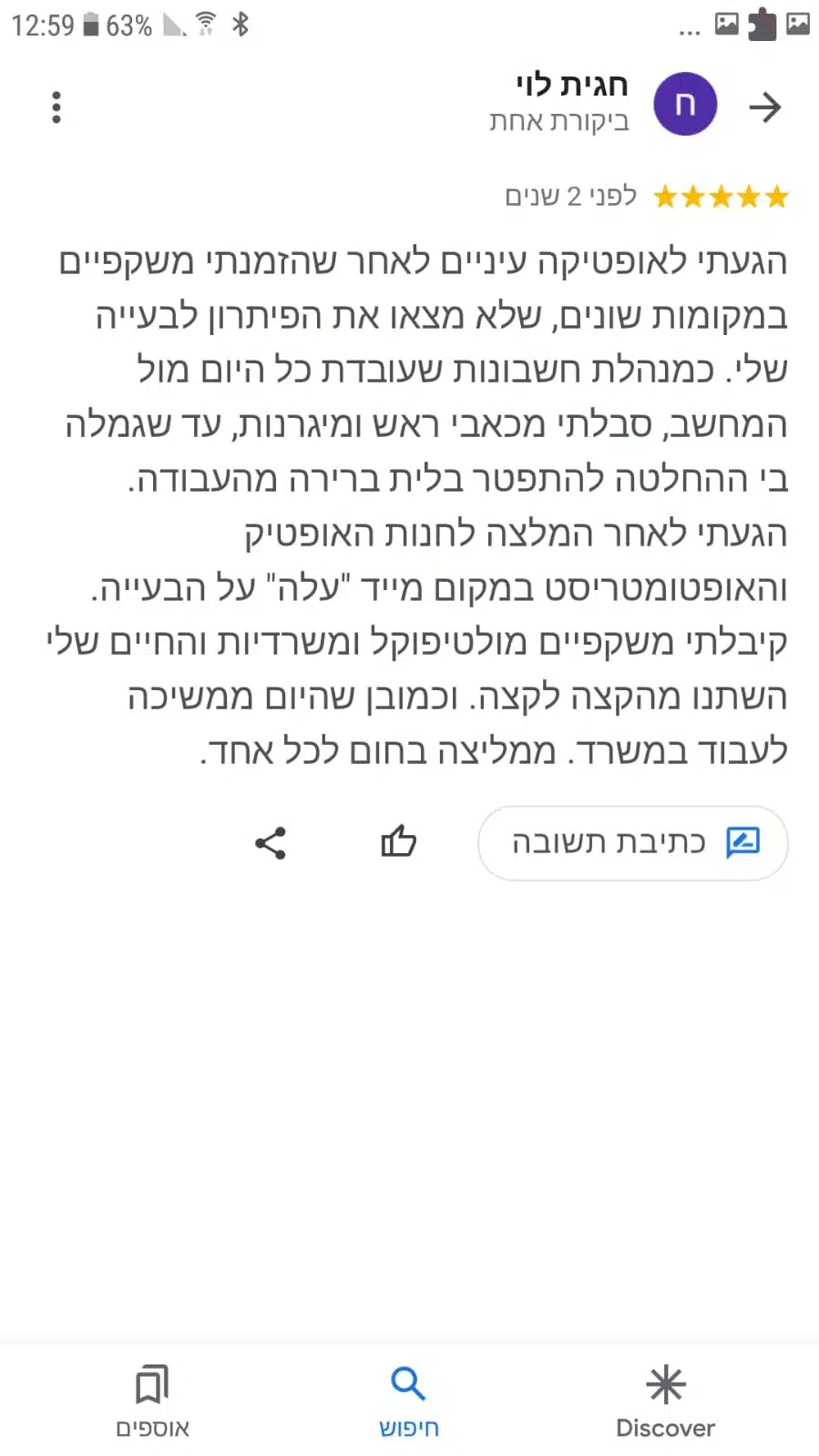Screen dimensions: 819x1456
Task: Open reviewer חגית לוי's profile avatar
Action: (685, 105)
